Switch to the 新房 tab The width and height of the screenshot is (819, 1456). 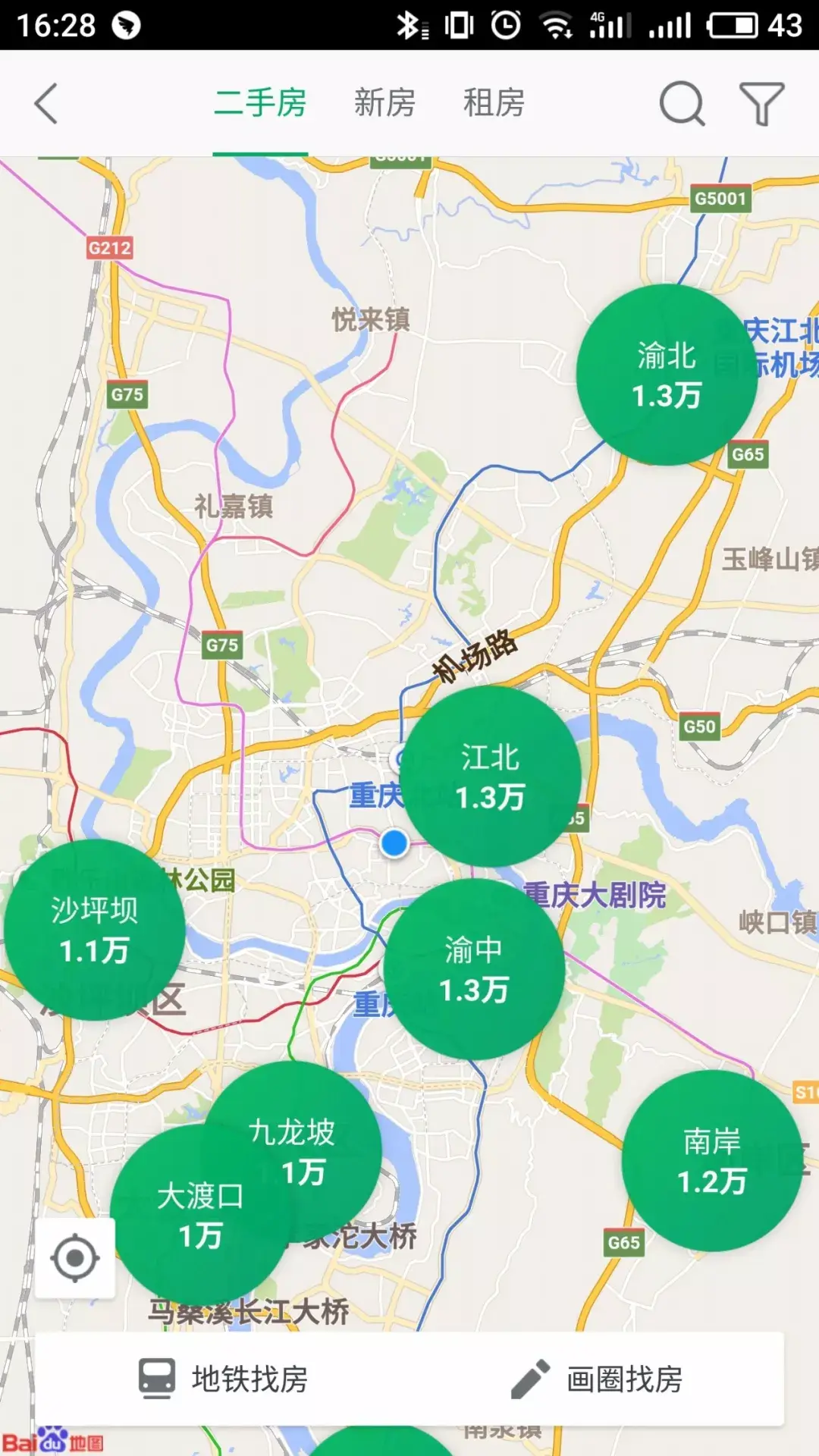384,103
